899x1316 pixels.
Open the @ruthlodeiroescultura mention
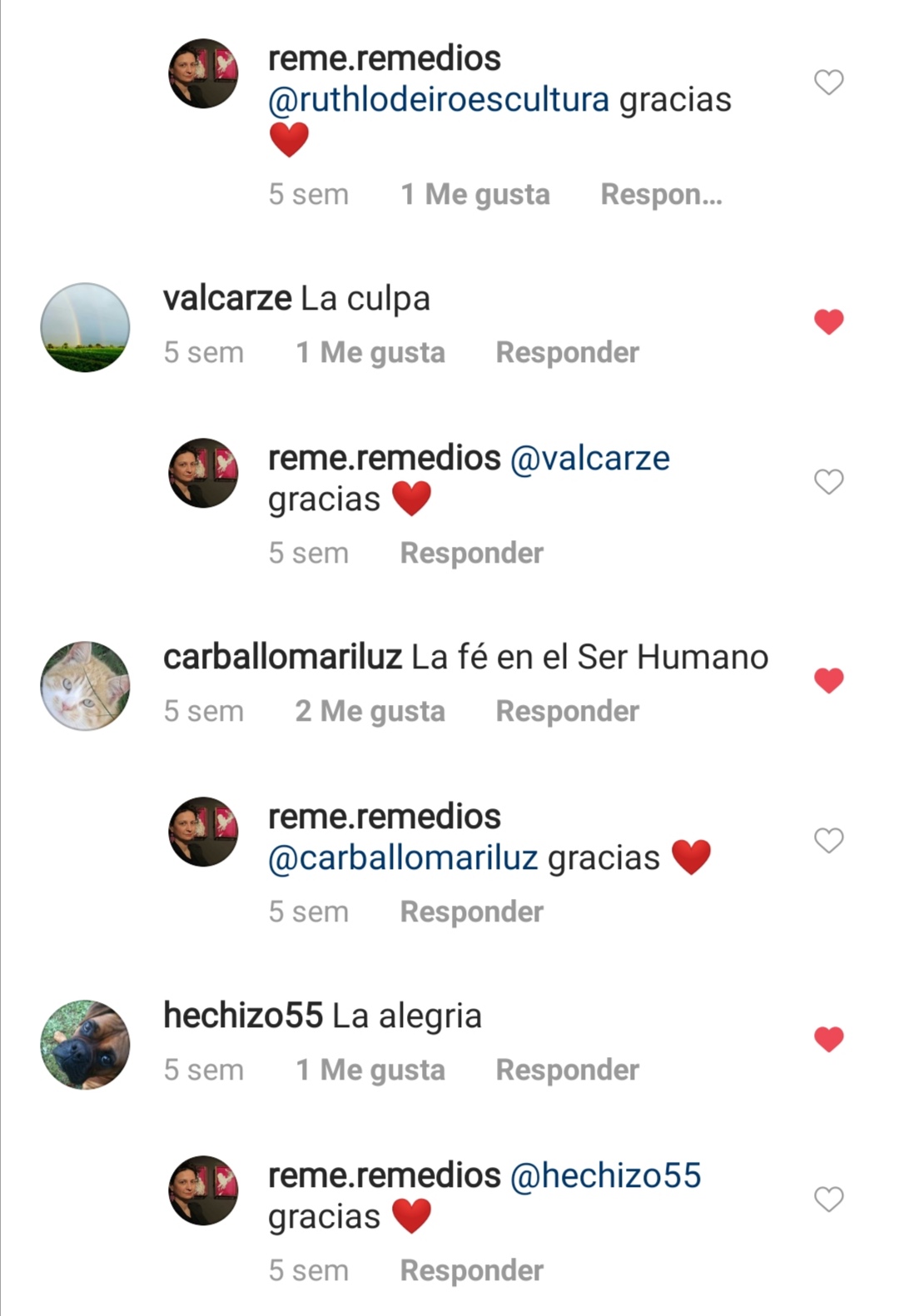[438, 100]
